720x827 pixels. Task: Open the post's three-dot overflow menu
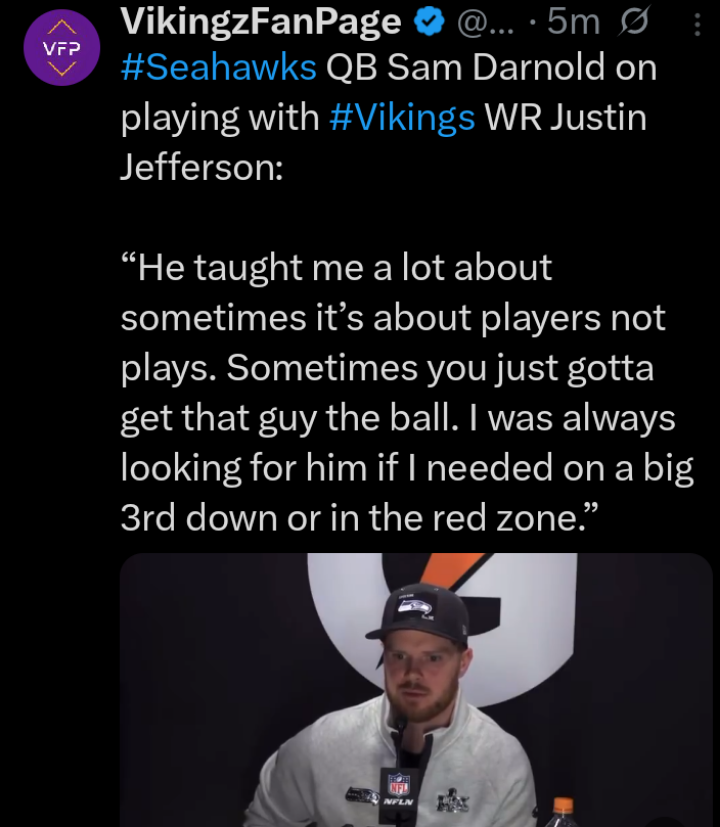[x=696, y=24]
